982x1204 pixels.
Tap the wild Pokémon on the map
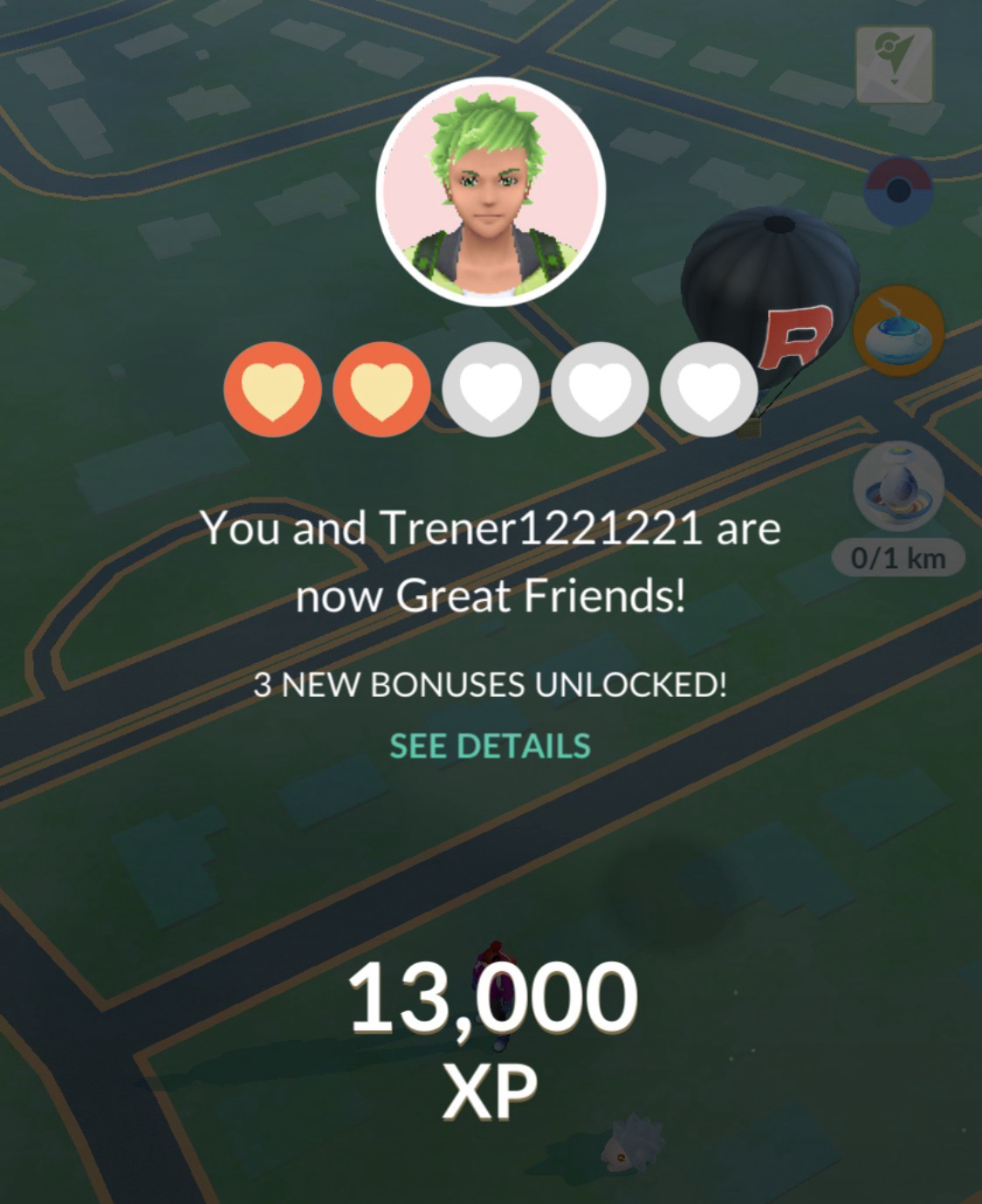(x=632, y=1143)
